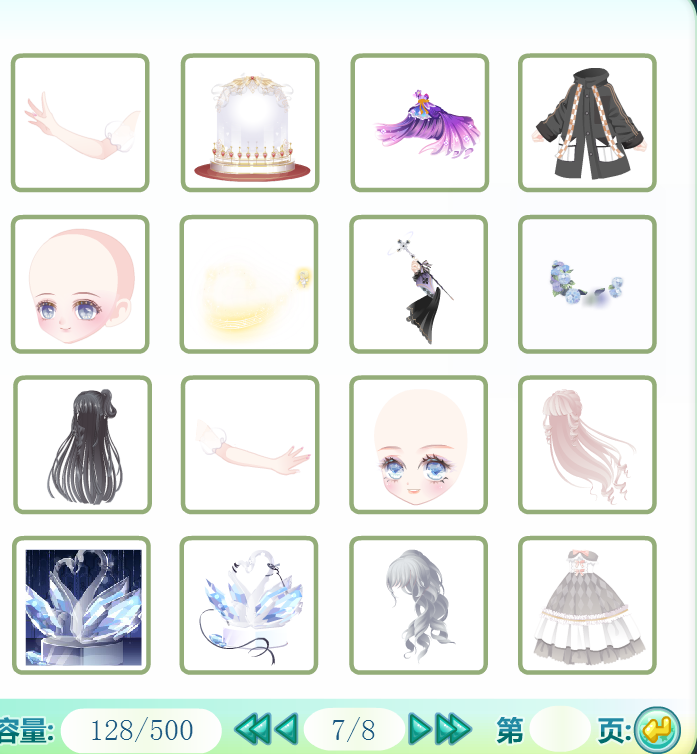Choose the gray curly hairstyle
This screenshot has height=754, width=697.
point(419,606)
